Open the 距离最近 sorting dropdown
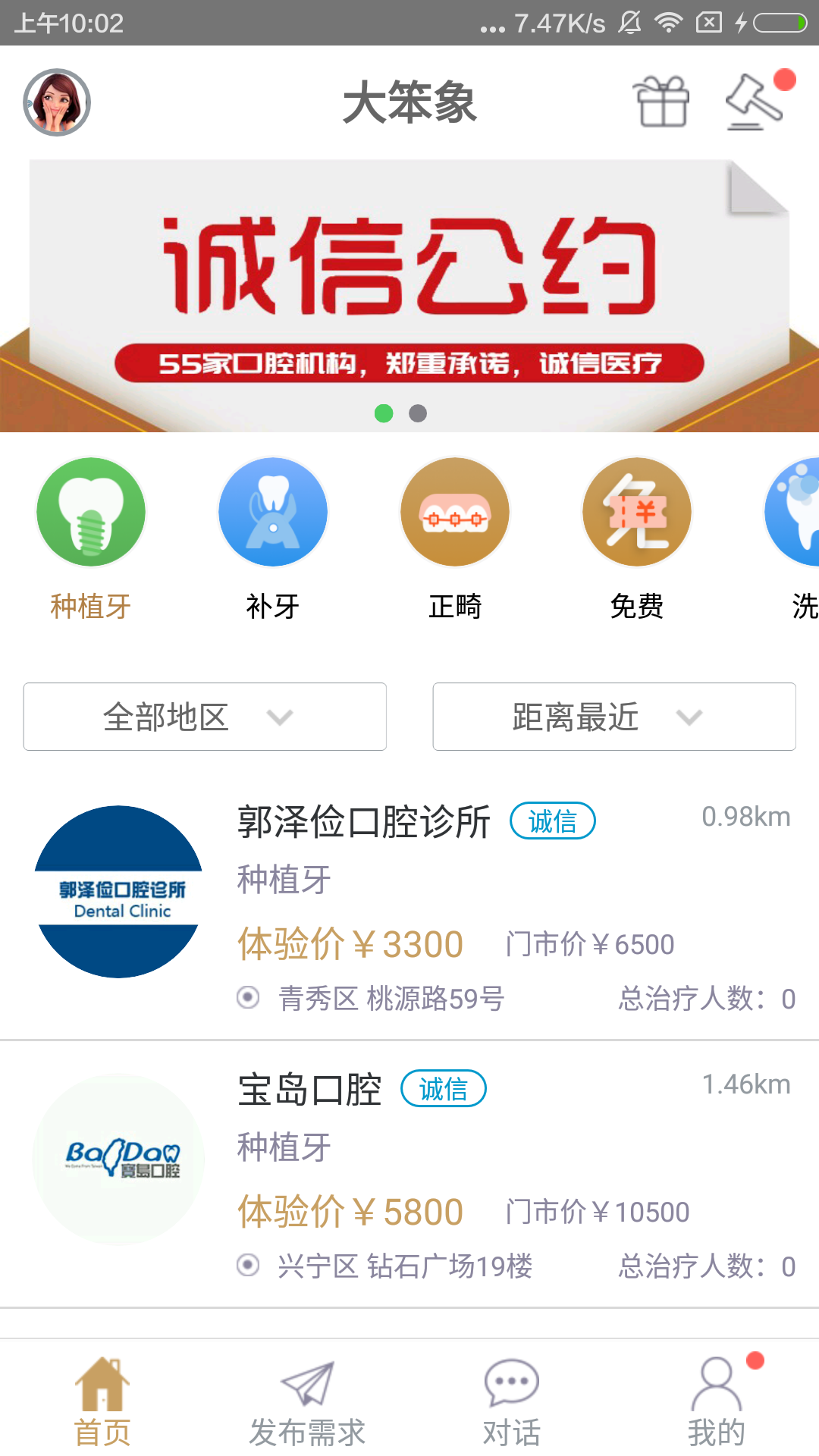Screen dimensions: 819x1456 pos(614,717)
